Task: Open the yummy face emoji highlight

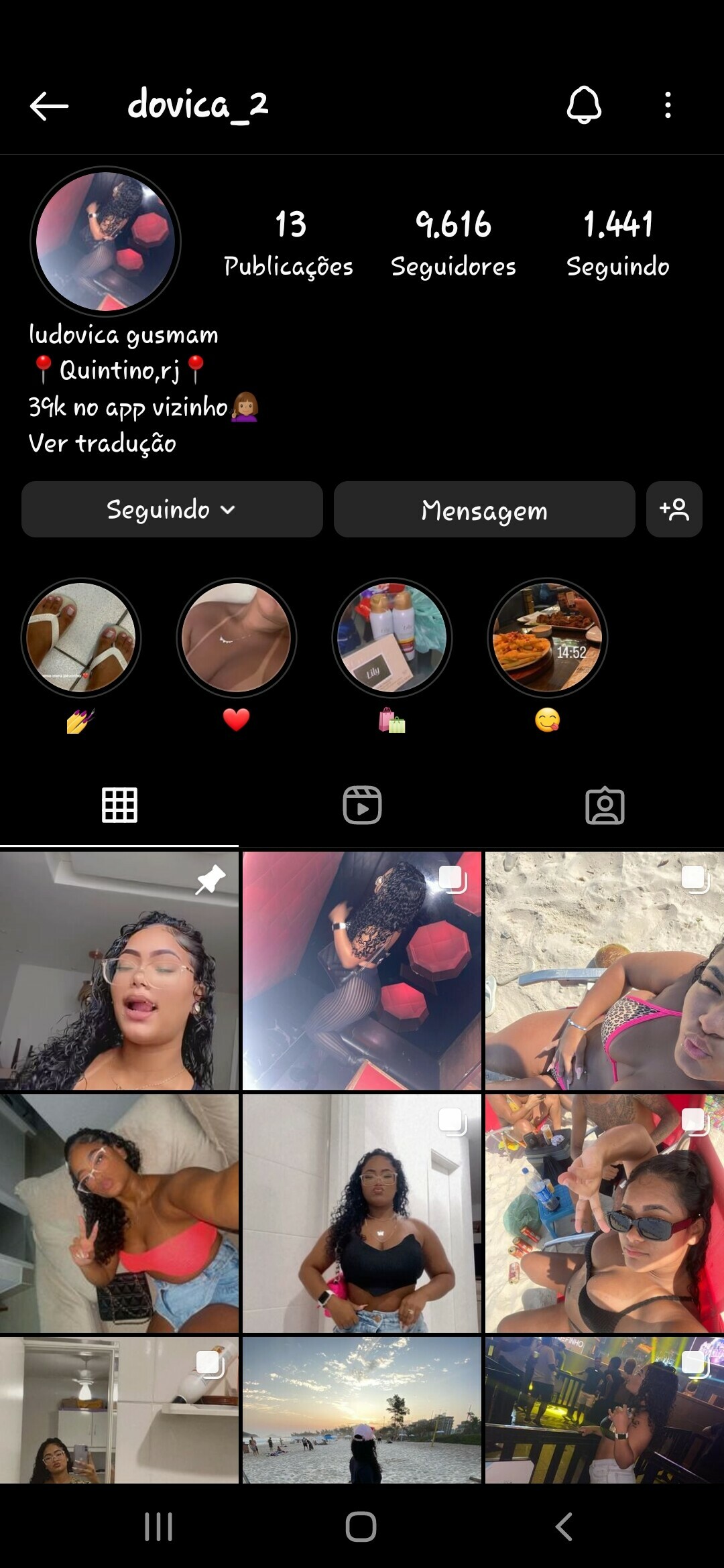Action: click(x=547, y=637)
